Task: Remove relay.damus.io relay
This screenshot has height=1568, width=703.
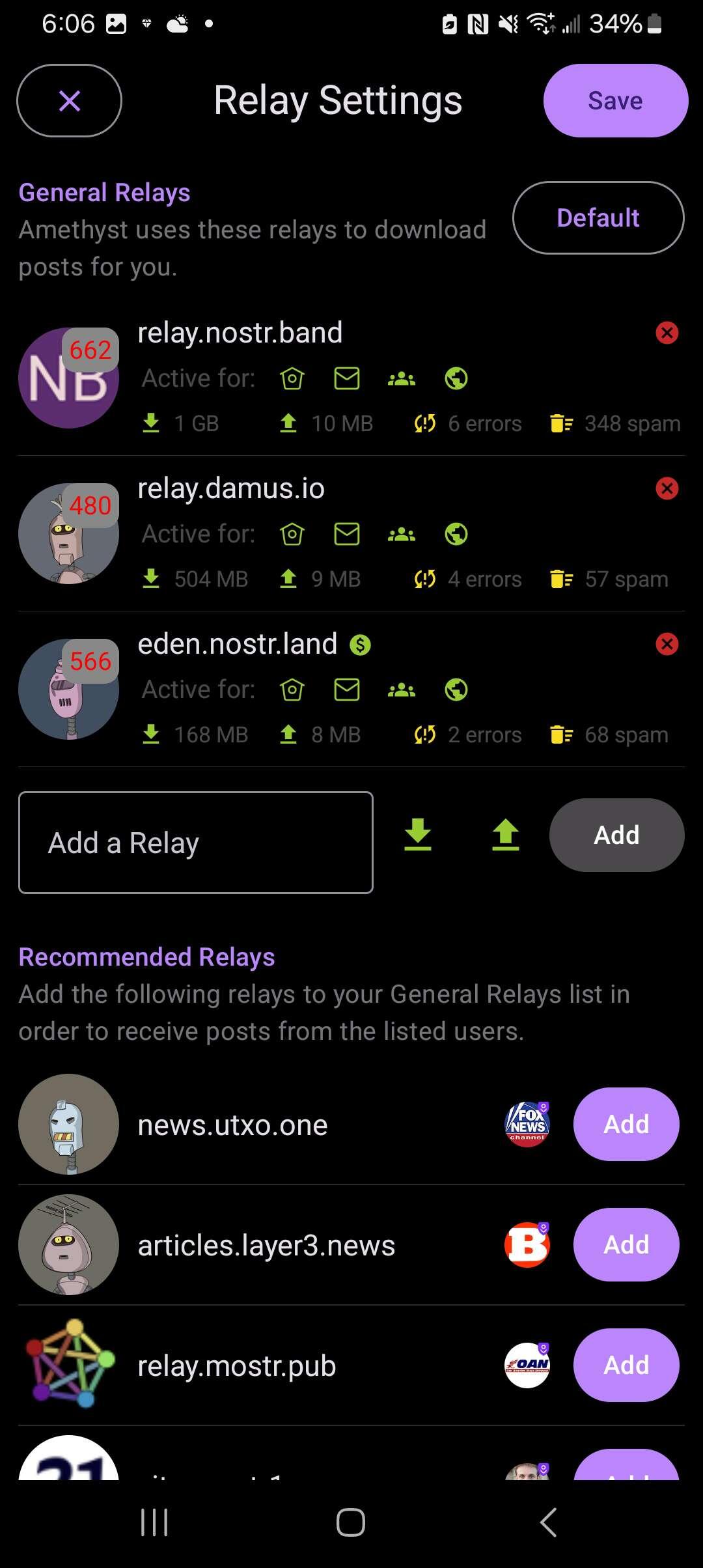Action: coord(667,488)
